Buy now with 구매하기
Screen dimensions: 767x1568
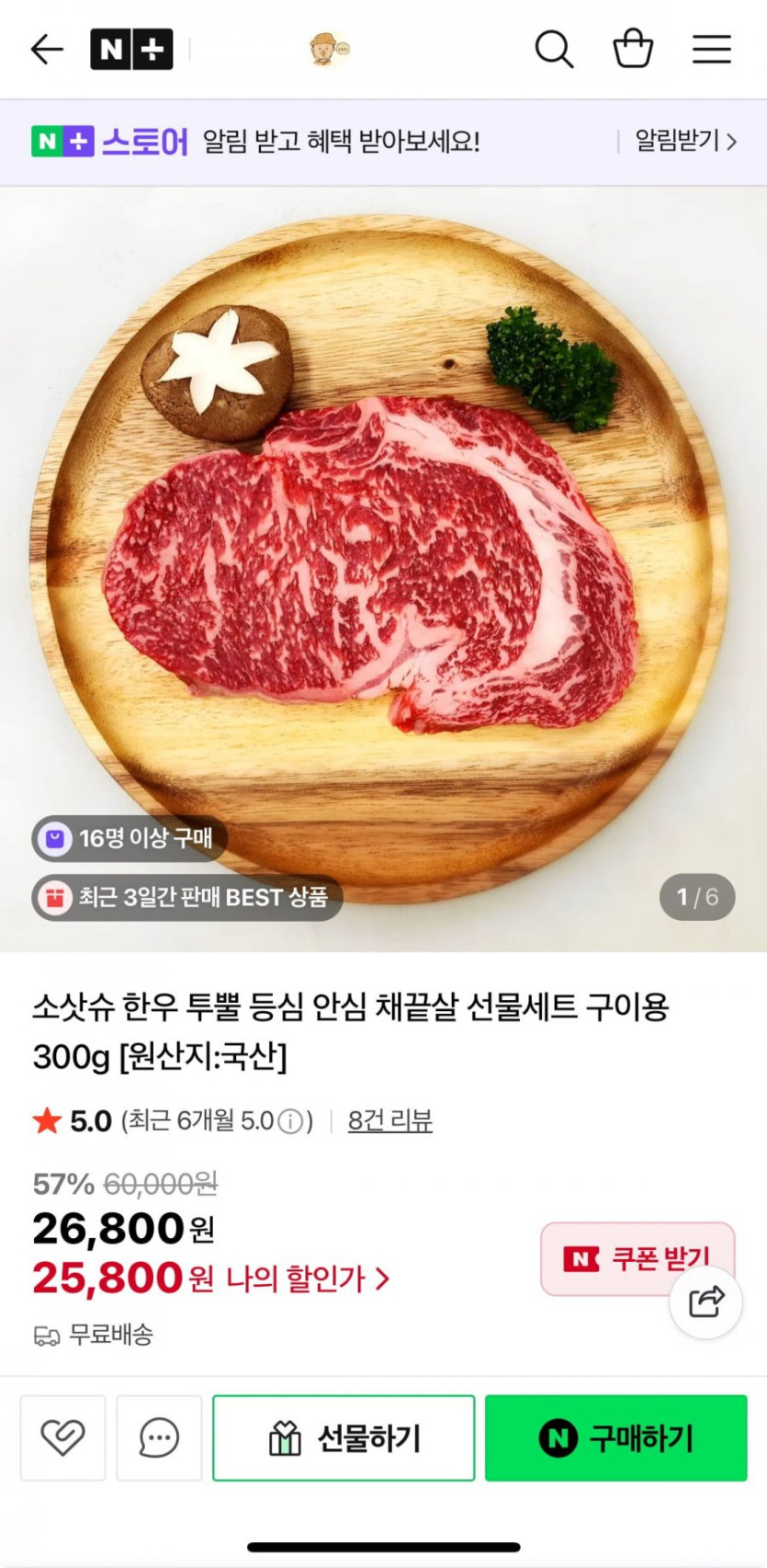pyautogui.click(x=615, y=1437)
